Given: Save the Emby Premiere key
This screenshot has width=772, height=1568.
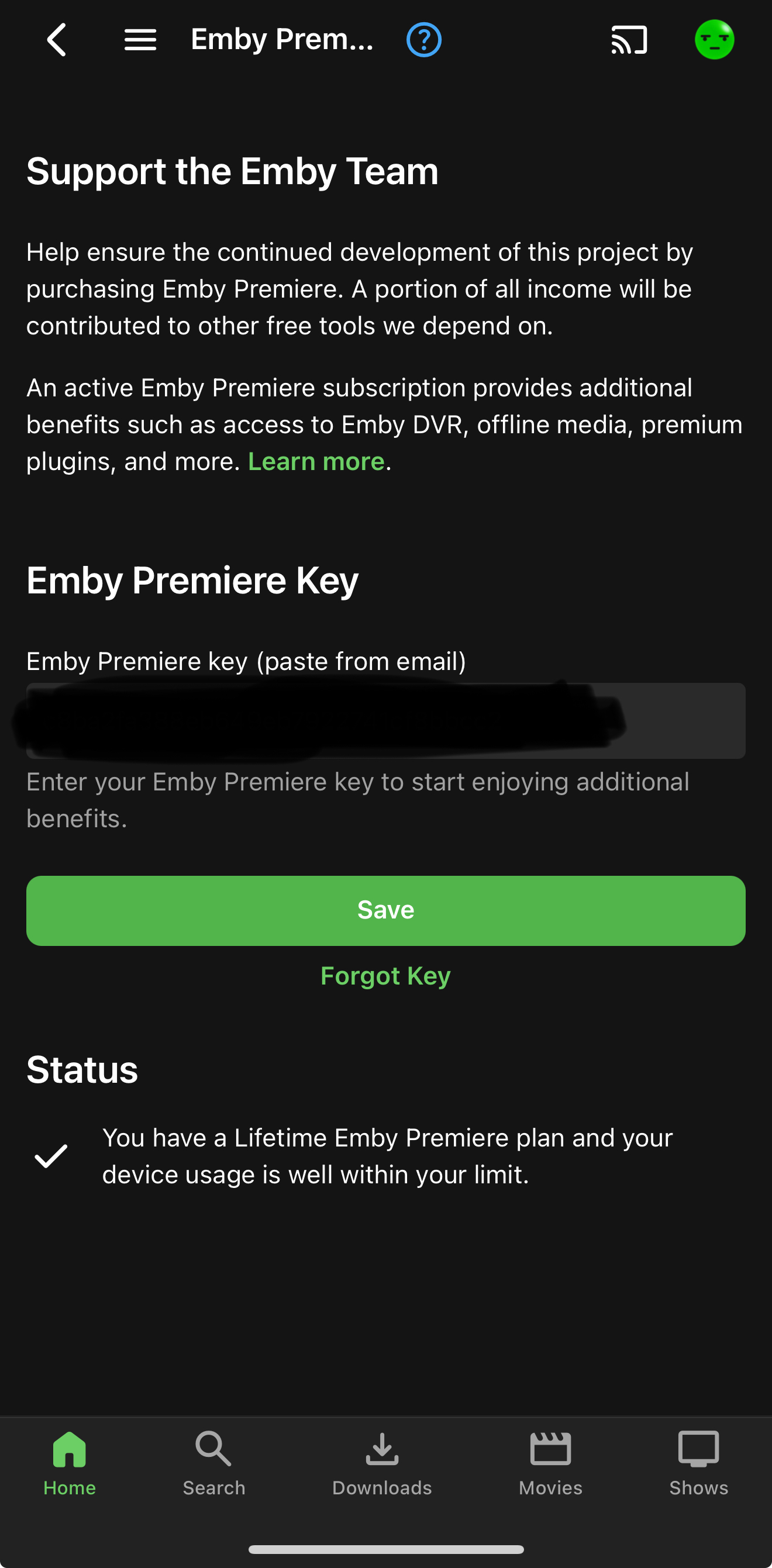Looking at the screenshot, I should tap(386, 911).
